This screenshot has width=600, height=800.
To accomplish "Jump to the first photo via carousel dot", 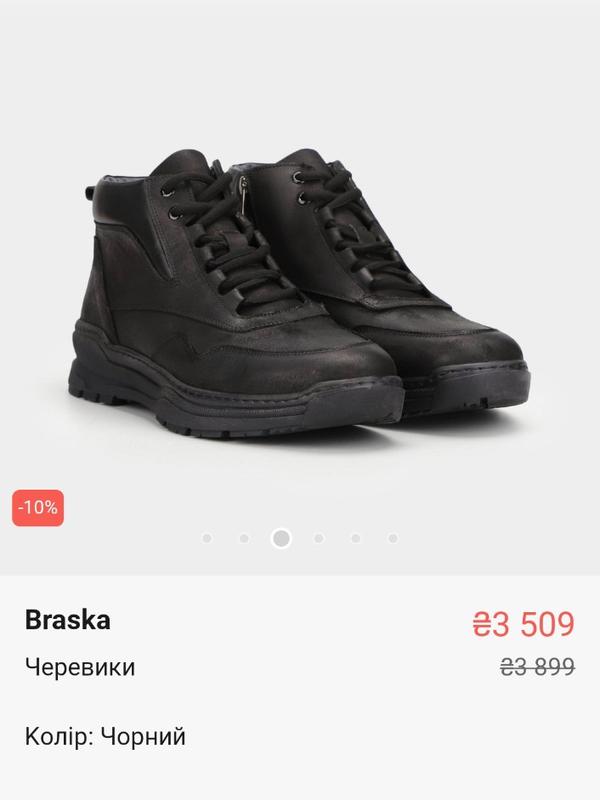I will point(207,538).
